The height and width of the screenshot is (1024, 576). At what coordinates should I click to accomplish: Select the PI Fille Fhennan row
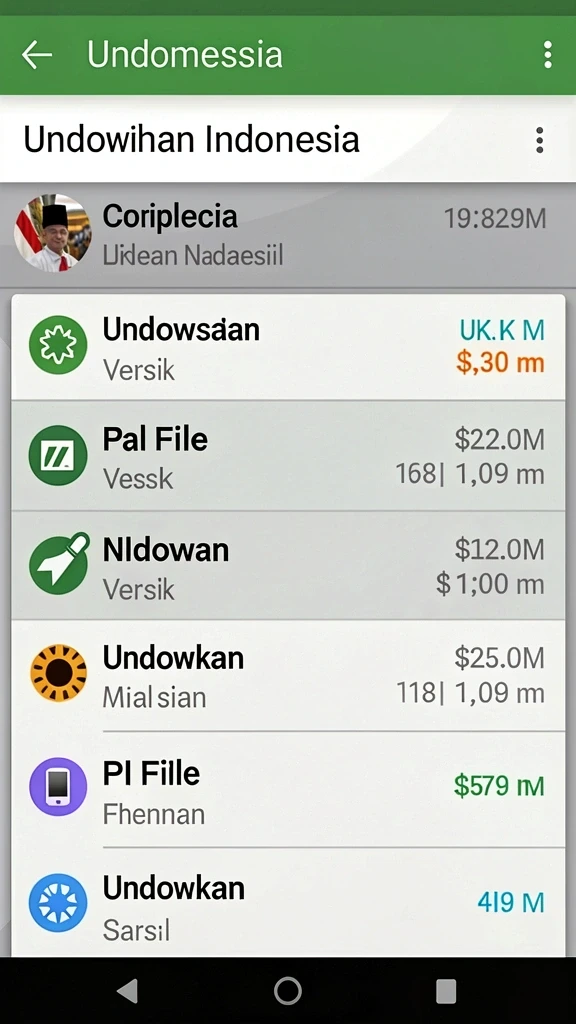coord(288,790)
